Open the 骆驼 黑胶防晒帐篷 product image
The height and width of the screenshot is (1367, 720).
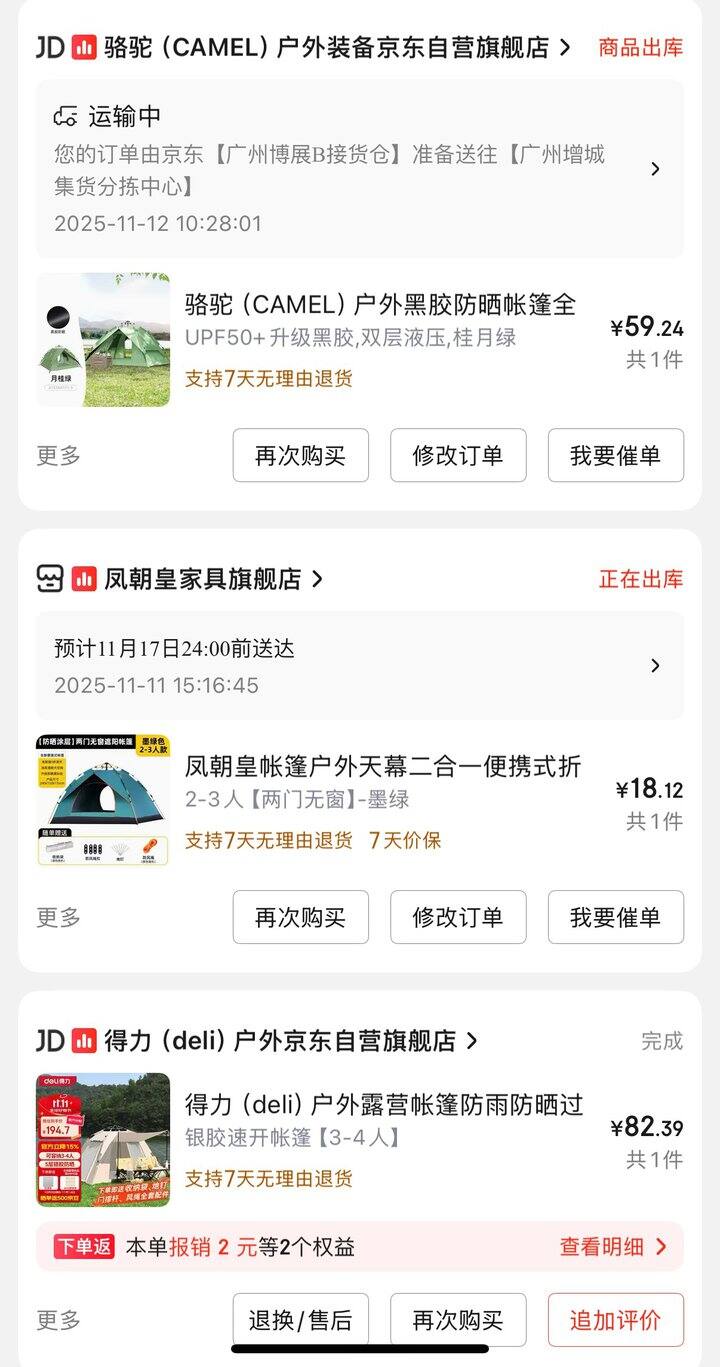coord(103,340)
